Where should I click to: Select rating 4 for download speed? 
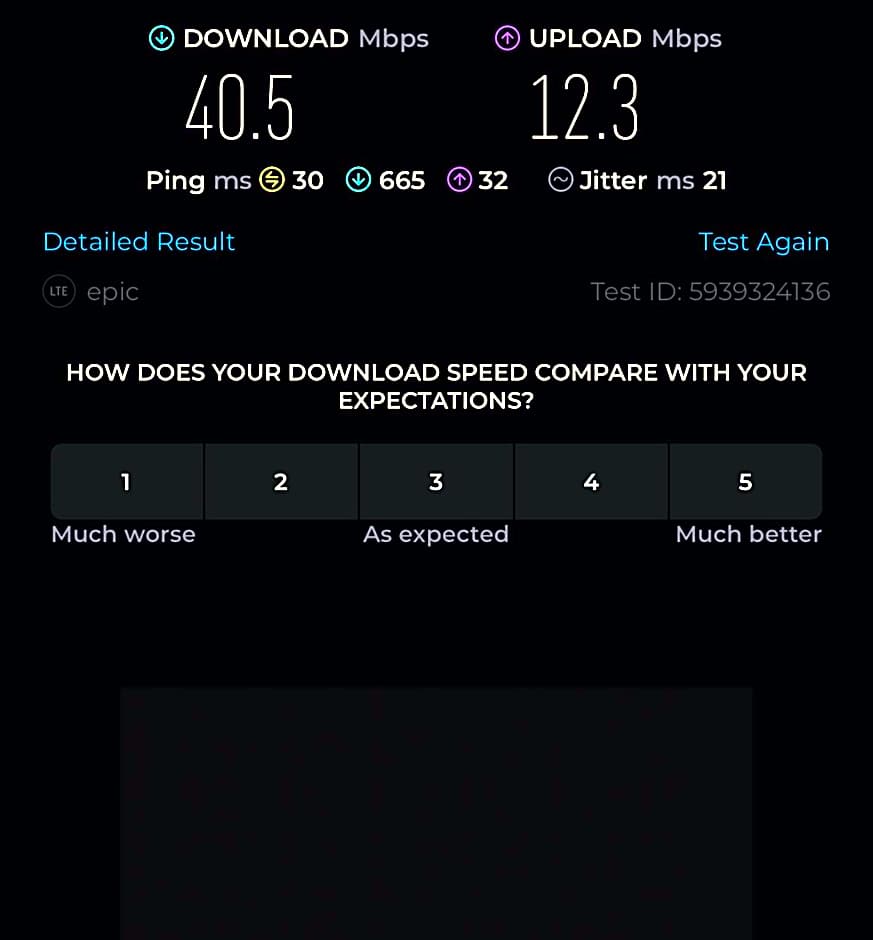click(591, 482)
